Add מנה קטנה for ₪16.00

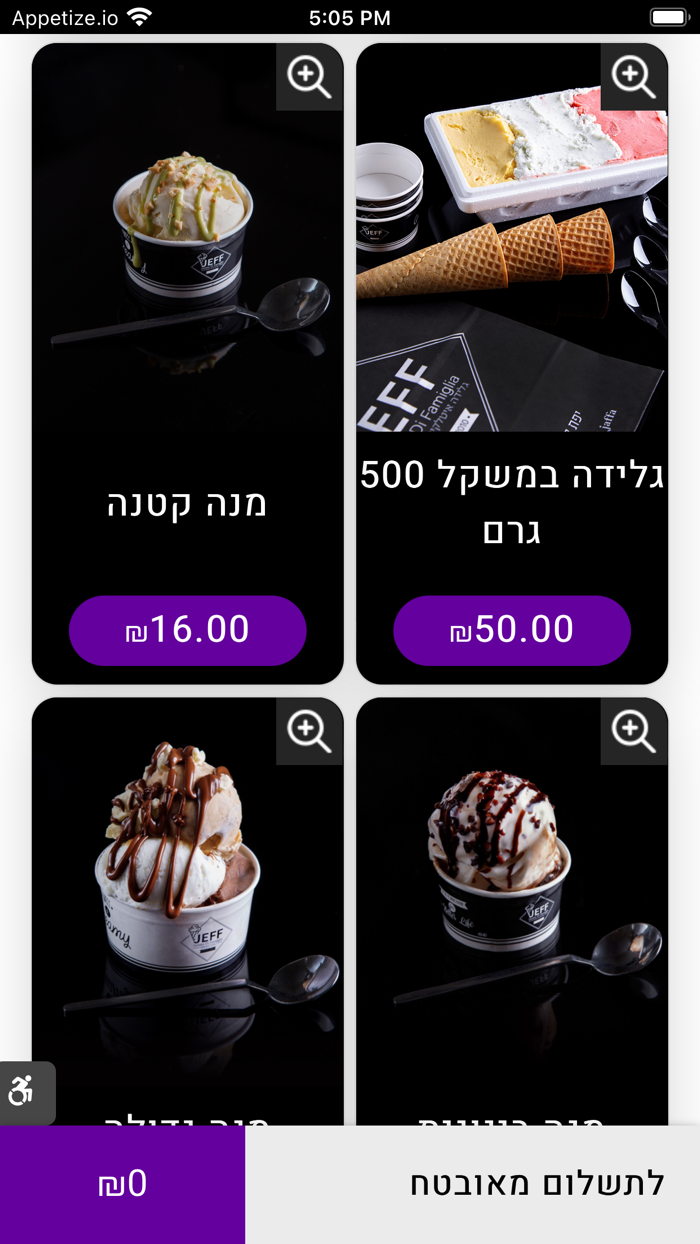[x=187, y=630]
